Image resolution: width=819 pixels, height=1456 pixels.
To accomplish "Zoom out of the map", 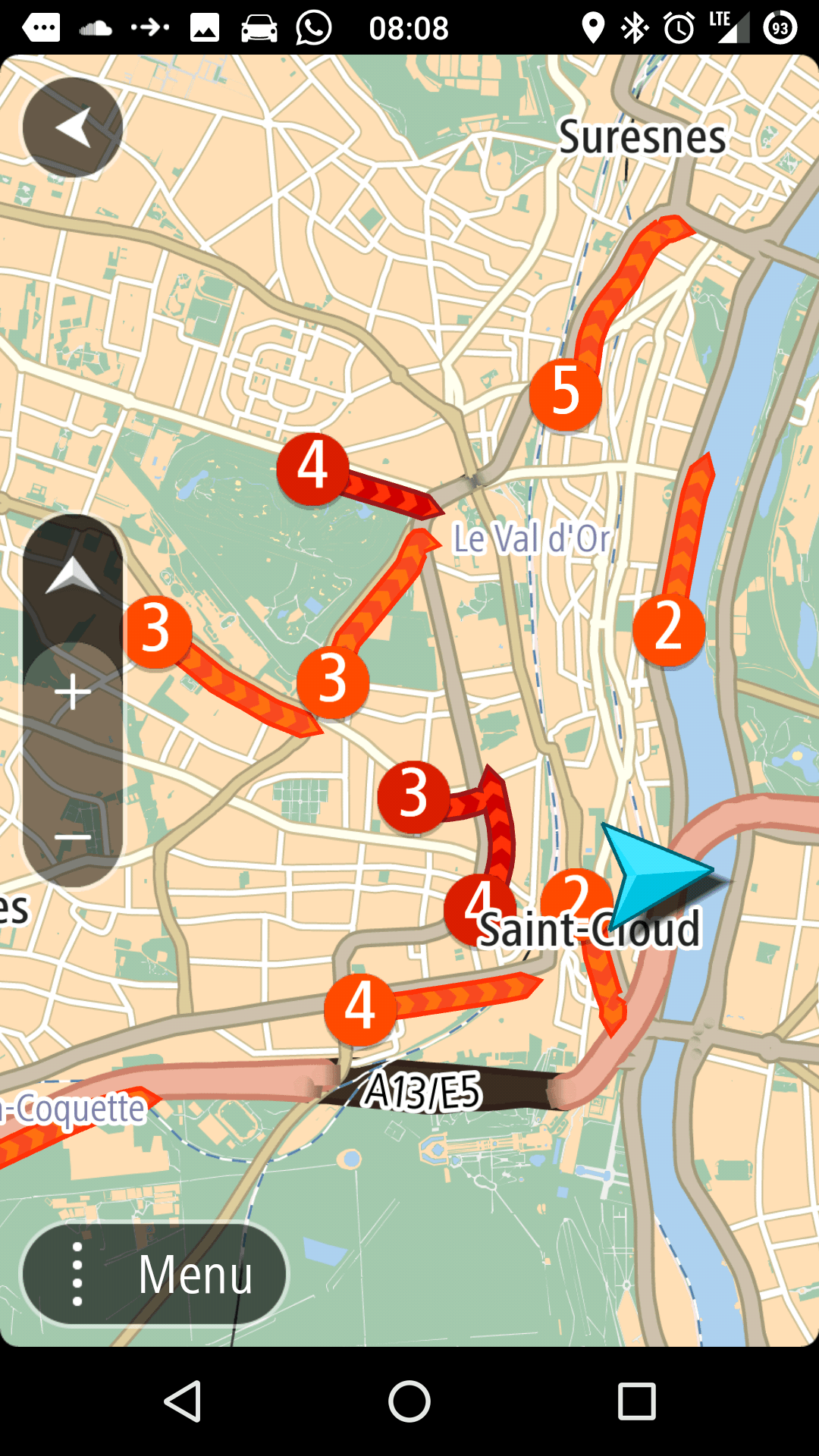I will coord(73,837).
